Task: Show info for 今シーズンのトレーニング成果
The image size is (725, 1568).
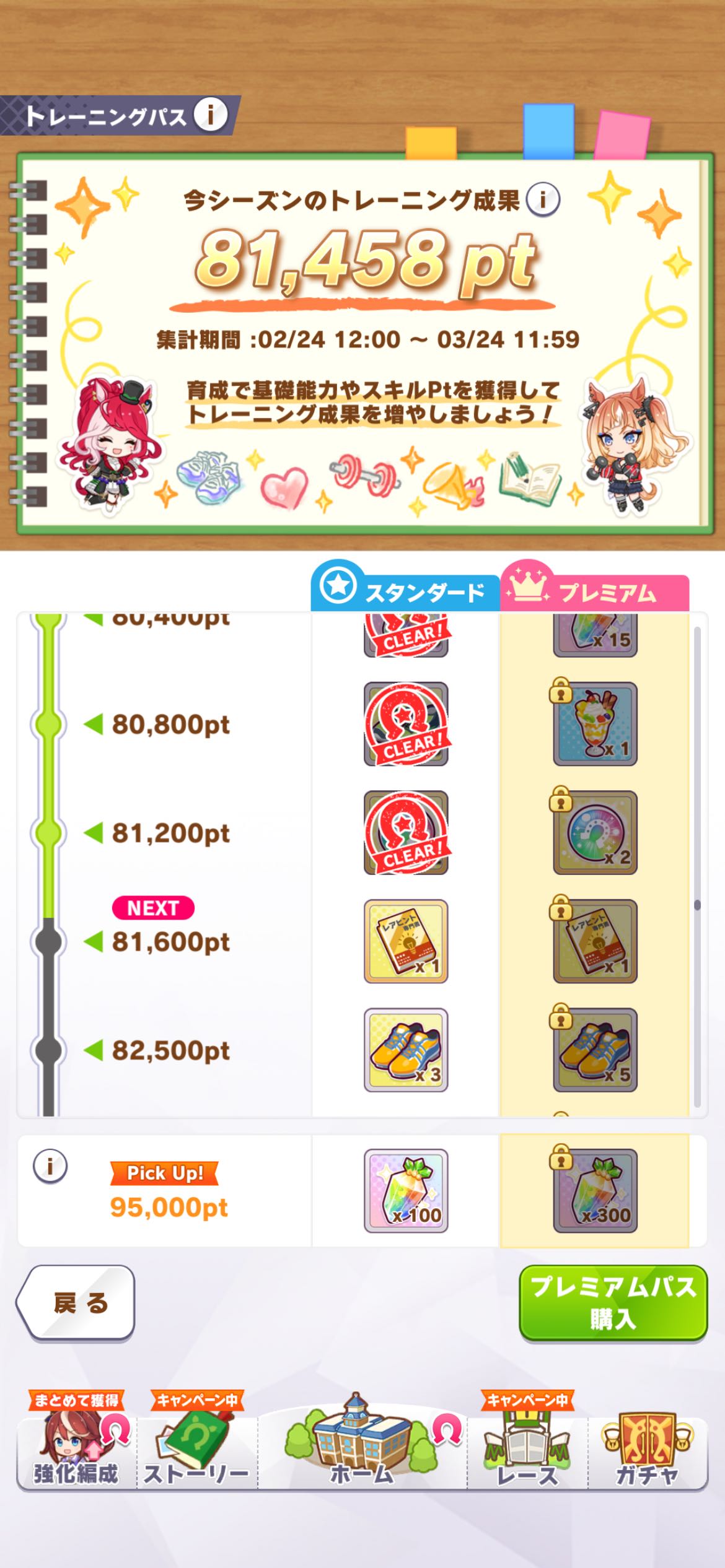Action: click(x=543, y=200)
